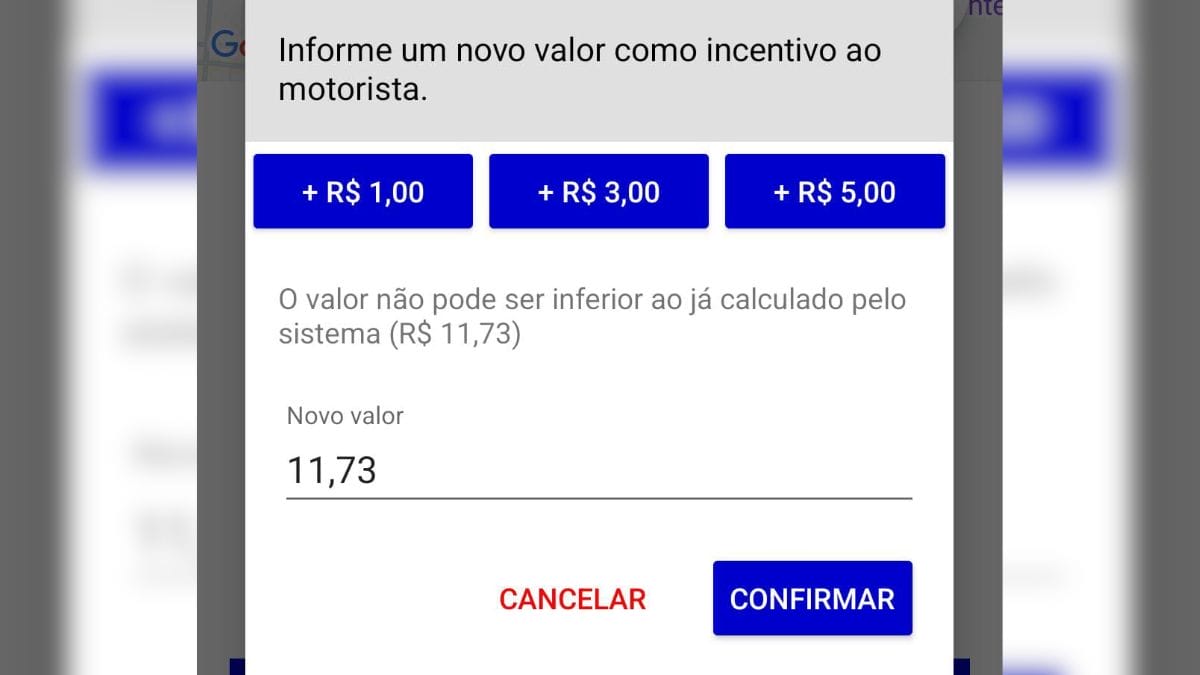Viewport: 1200px width, 675px height.
Task: Tap CANCELAR to dismiss the dialog
Action: point(573,599)
